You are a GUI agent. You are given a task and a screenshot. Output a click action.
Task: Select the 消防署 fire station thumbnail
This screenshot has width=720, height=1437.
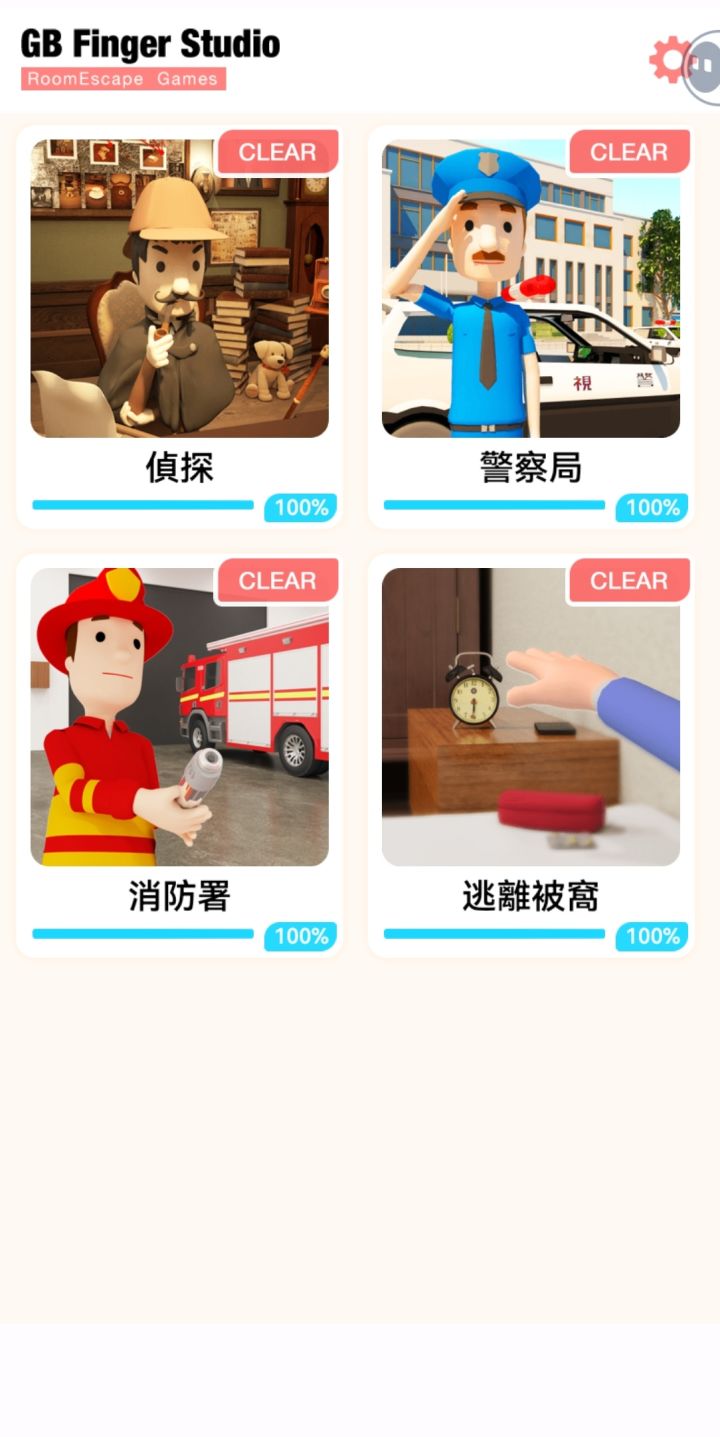point(180,718)
